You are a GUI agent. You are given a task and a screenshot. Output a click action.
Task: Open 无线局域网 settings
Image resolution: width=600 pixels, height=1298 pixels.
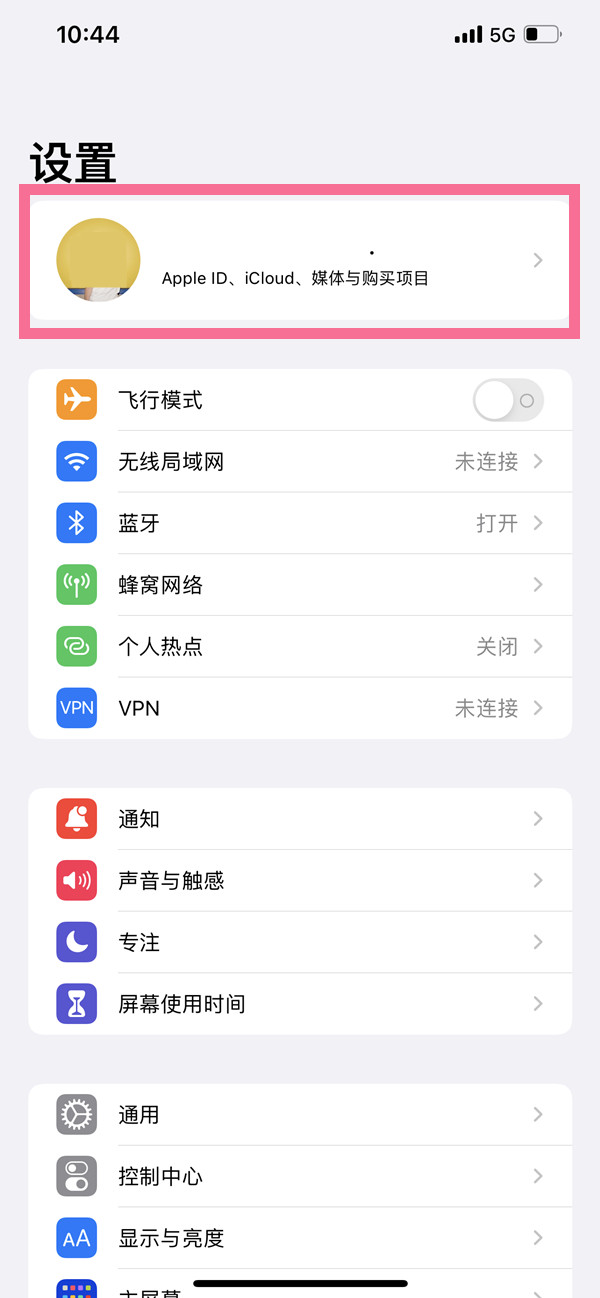pos(300,461)
